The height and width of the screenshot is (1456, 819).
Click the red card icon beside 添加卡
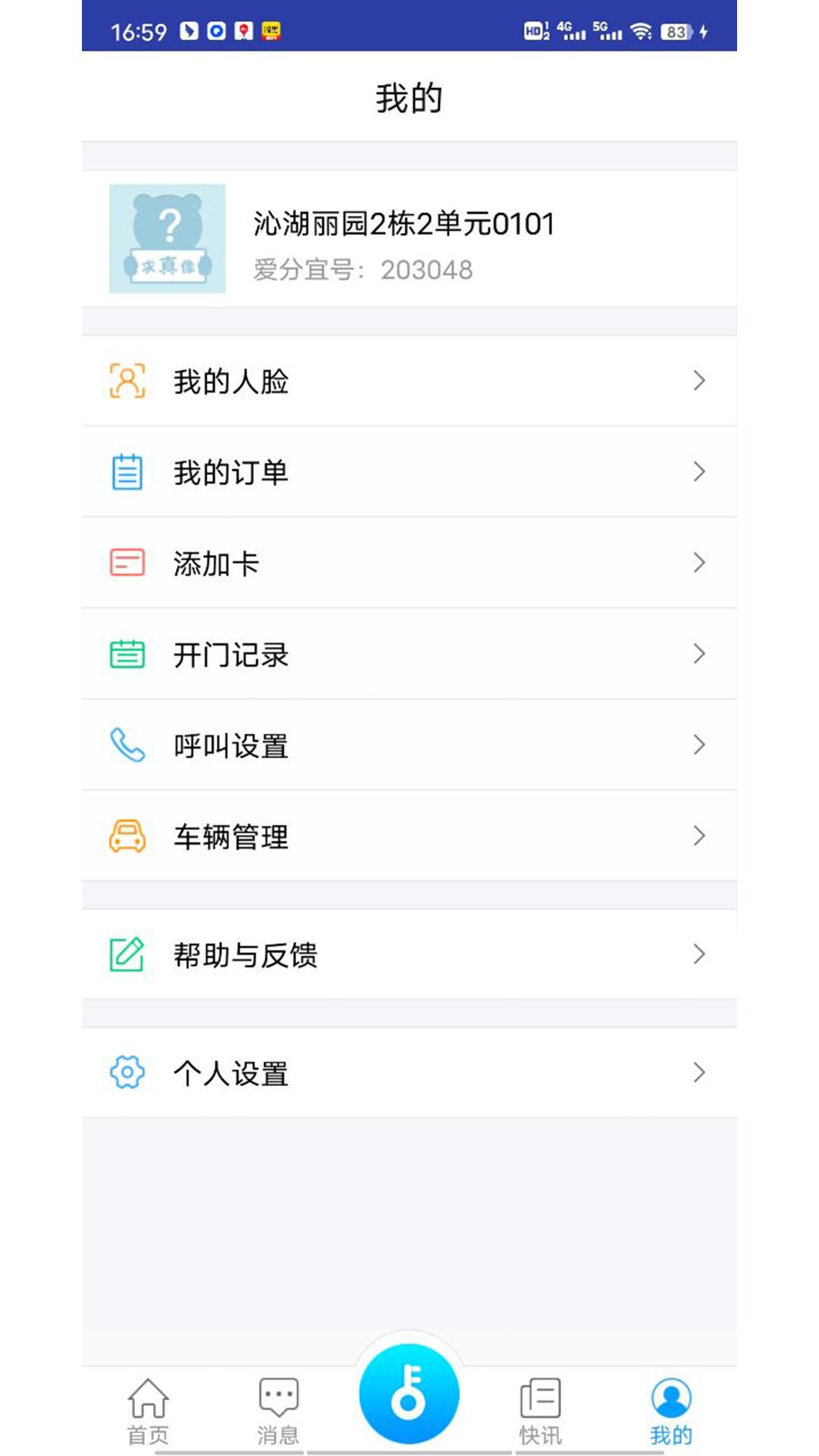(127, 563)
